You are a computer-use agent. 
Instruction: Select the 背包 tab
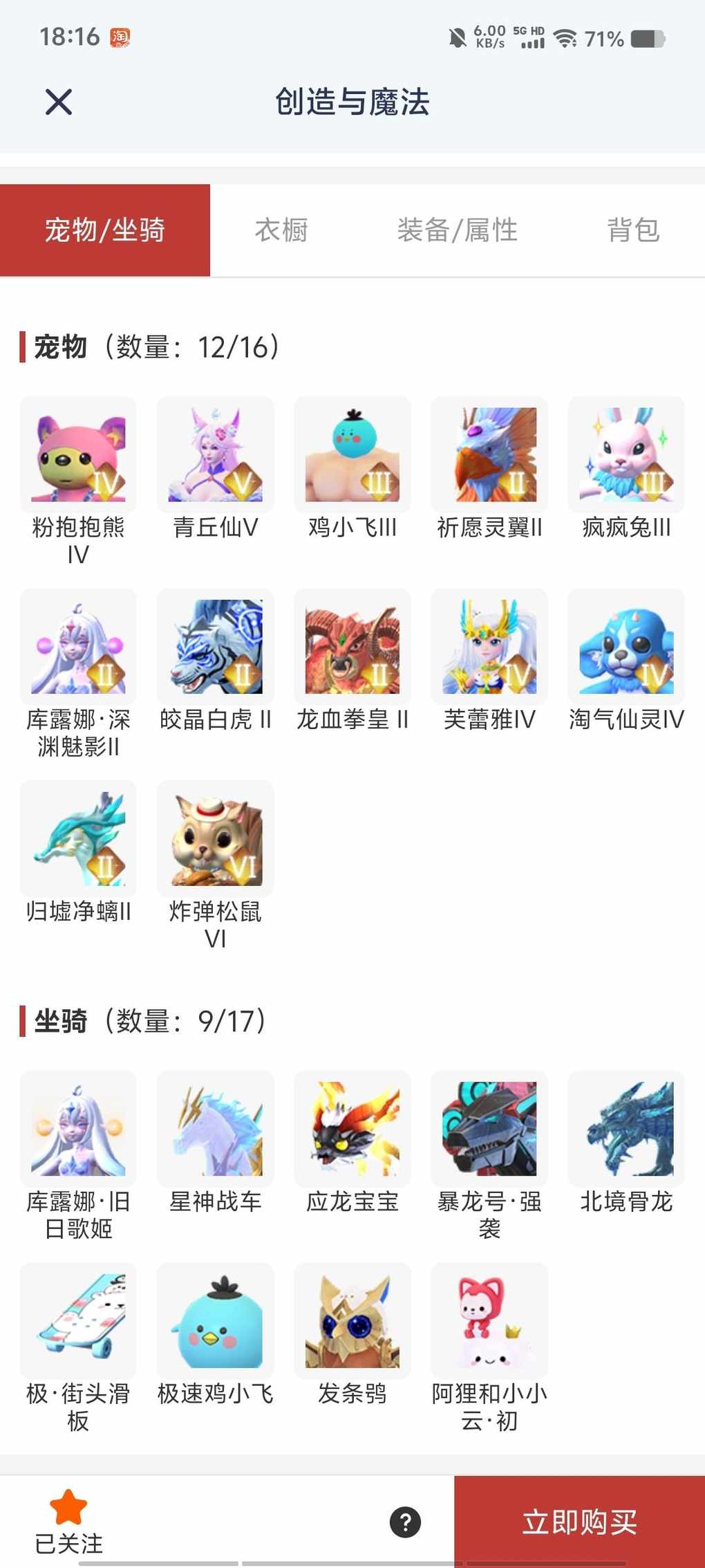click(633, 230)
